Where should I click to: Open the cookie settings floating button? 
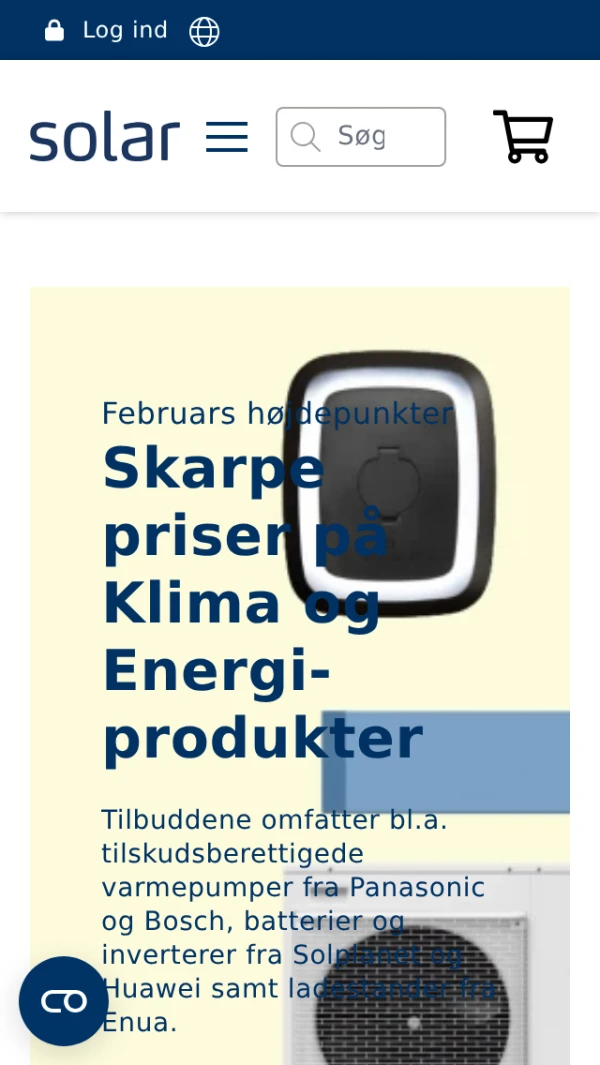tap(63, 1001)
